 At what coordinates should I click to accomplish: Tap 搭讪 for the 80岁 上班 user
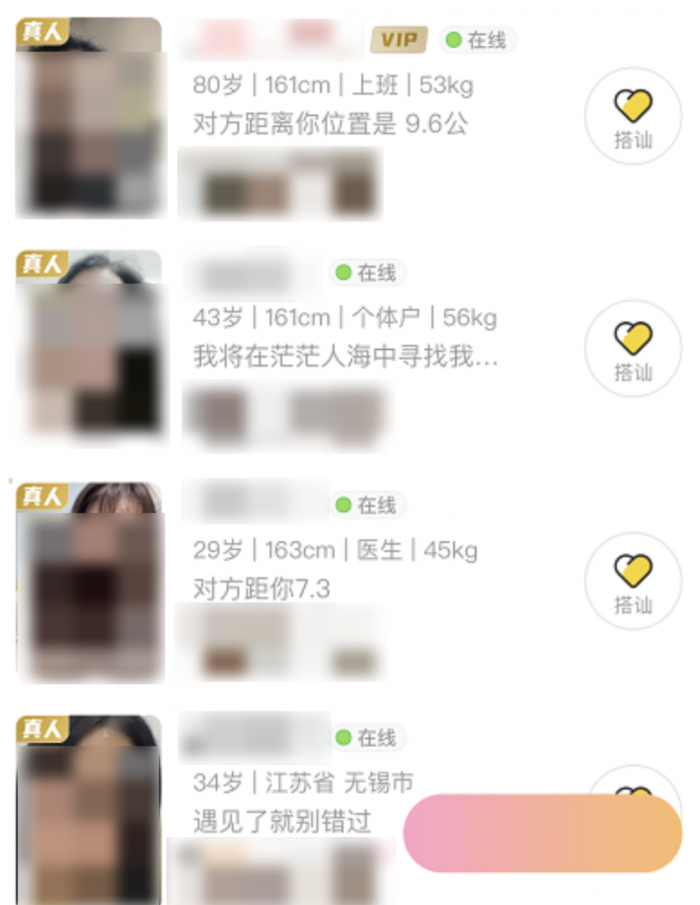pyautogui.click(x=632, y=116)
